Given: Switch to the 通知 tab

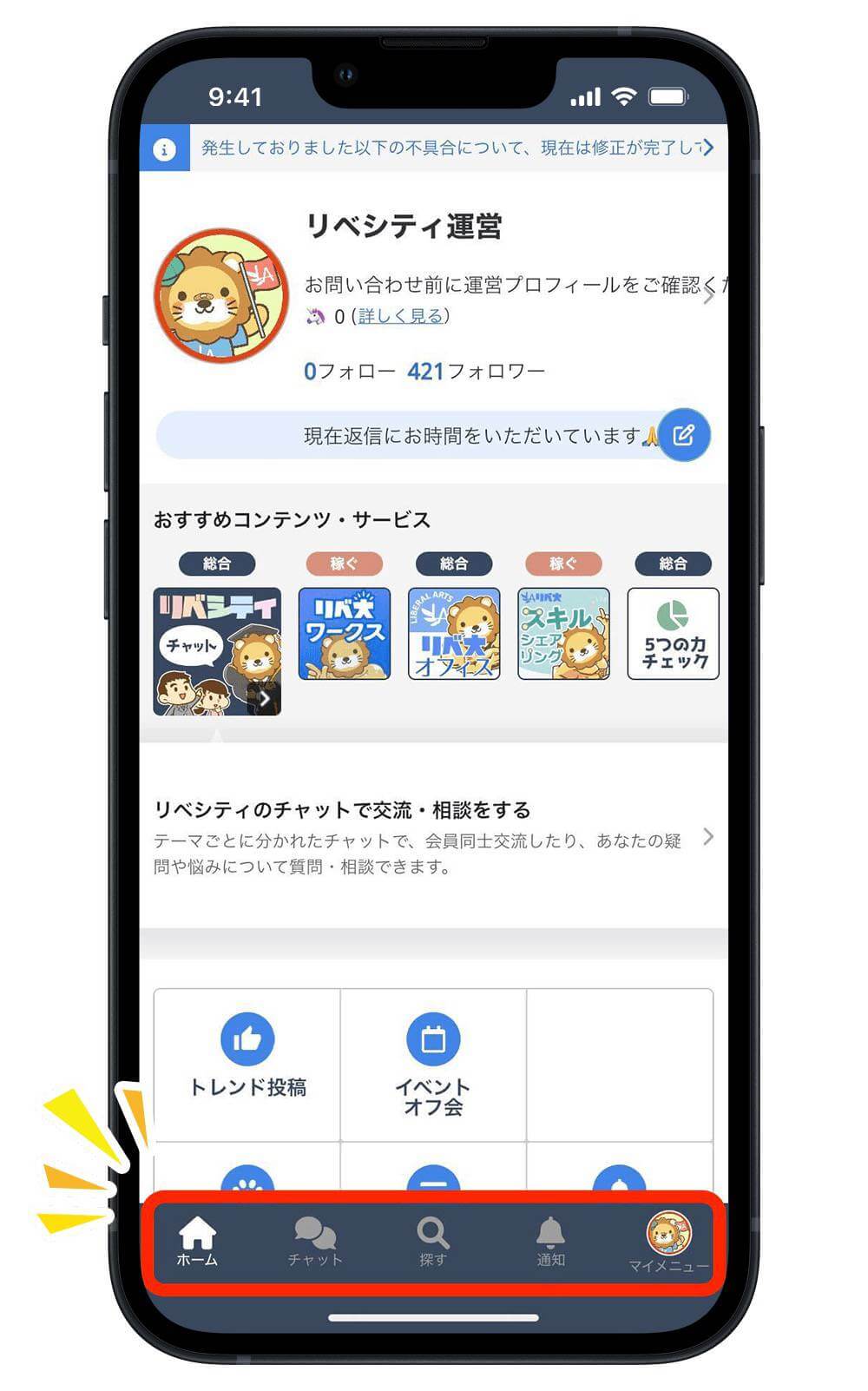Looking at the screenshot, I should click(550, 1242).
